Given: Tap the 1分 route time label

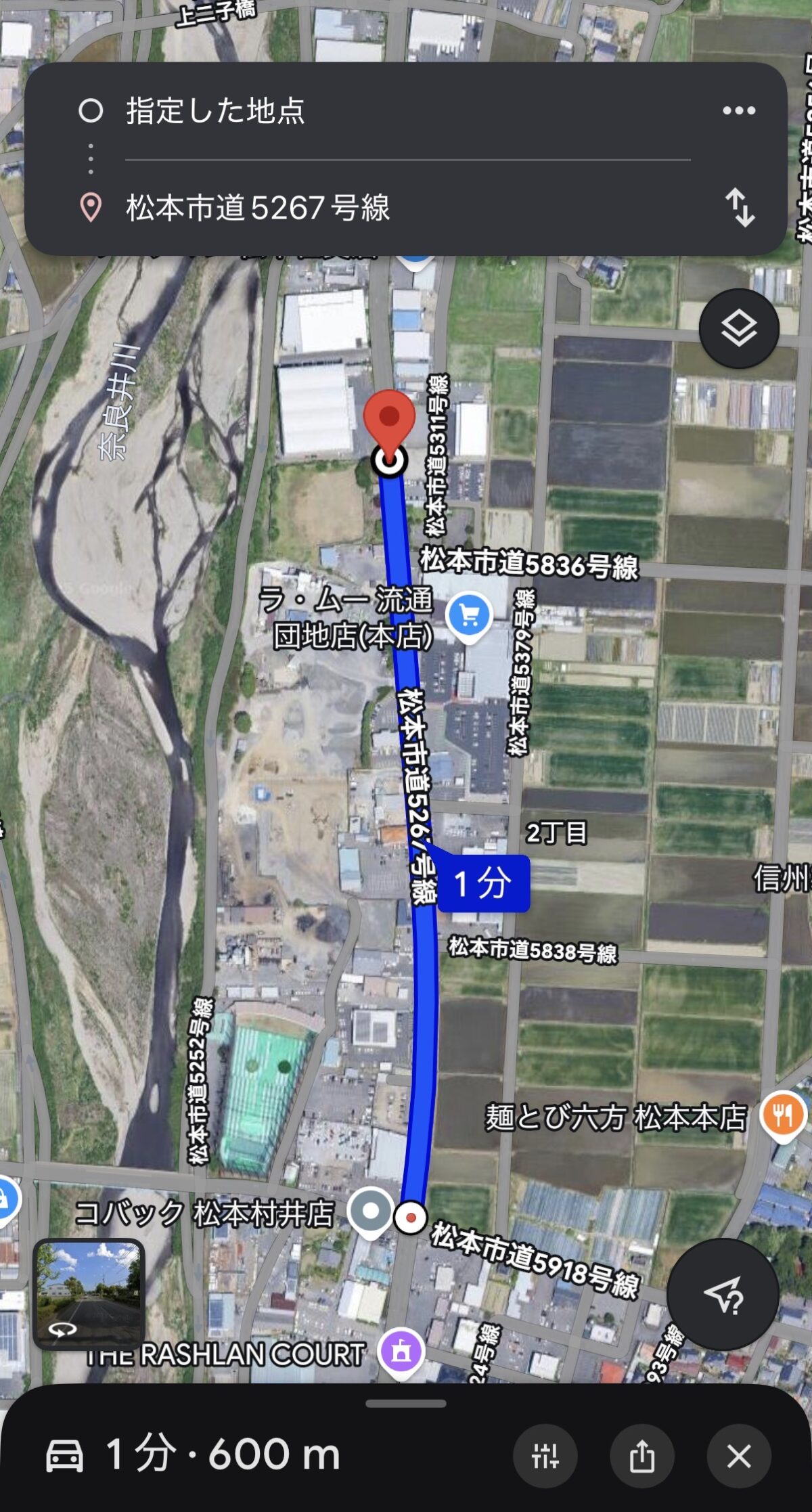Looking at the screenshot, I should 483,883.
